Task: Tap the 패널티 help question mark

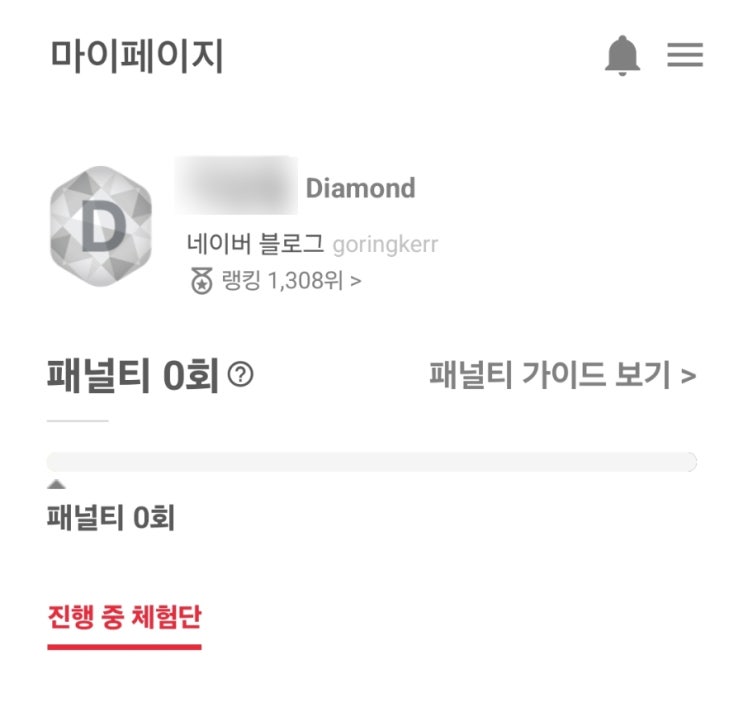Action: (x=241, y=375)
